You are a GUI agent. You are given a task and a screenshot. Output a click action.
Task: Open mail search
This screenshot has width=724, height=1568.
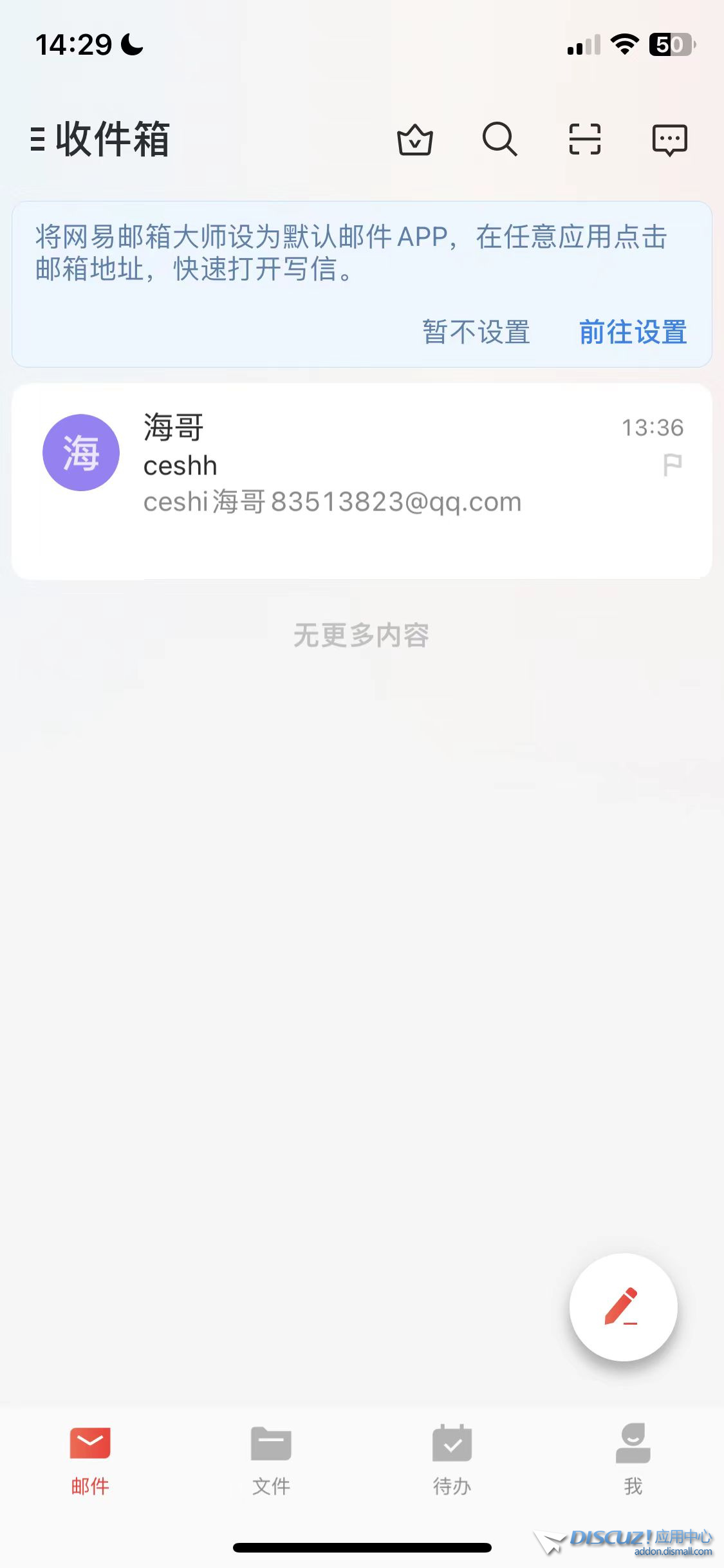(x=499, y=139)
